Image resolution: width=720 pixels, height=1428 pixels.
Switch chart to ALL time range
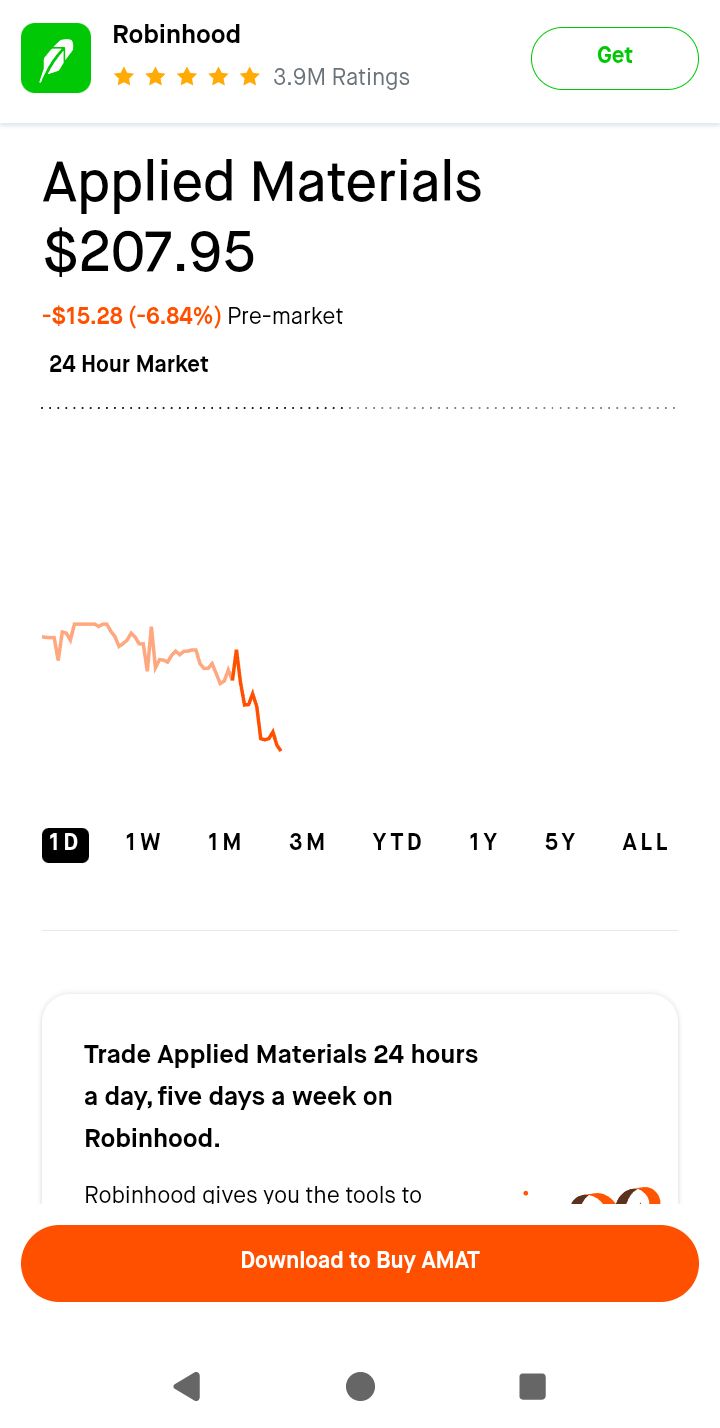pyautogui.click(x=645, y=843)
